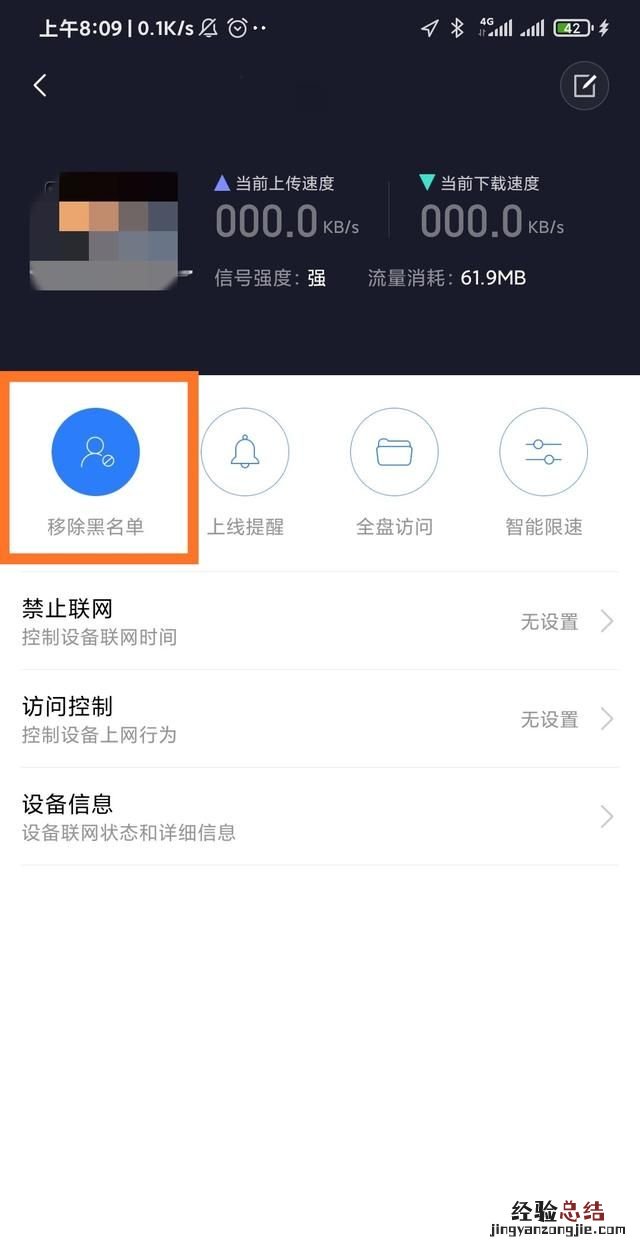This screenshot has height=1248, width=640.
Task: View 设备信息 device details
Action: point(320,816)
